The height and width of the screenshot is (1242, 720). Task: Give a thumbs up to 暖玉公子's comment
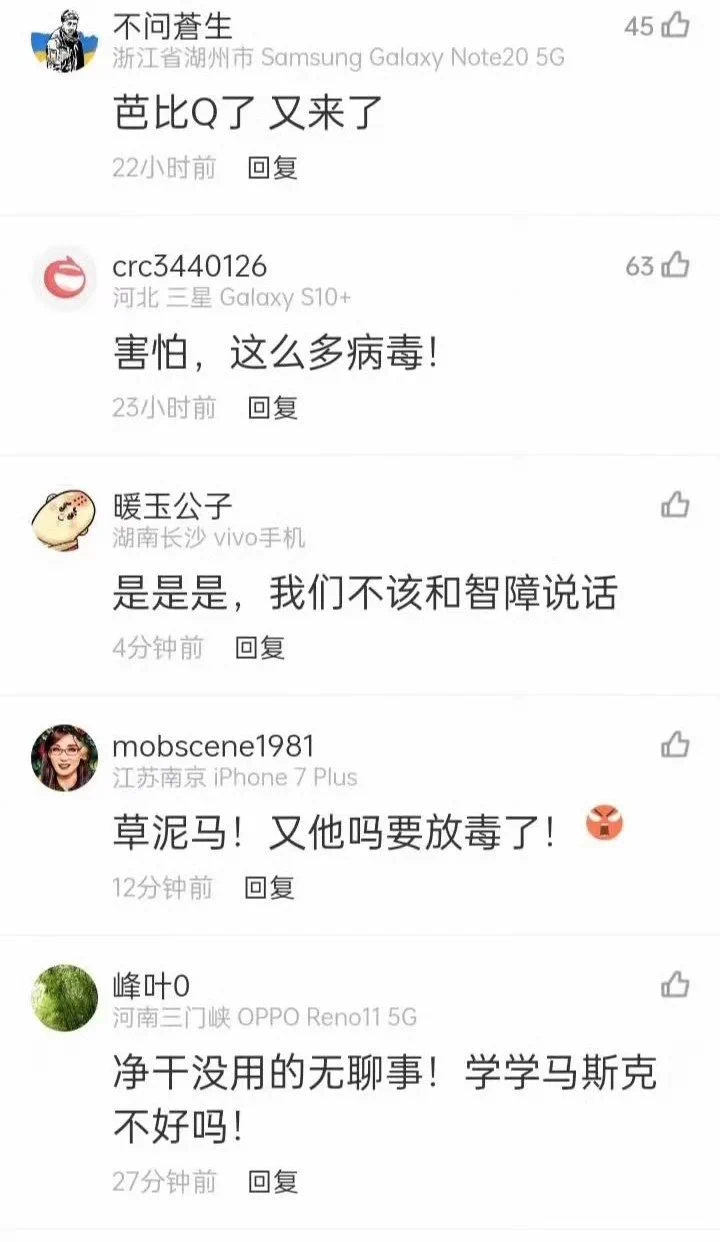click(x=675, y=505)
